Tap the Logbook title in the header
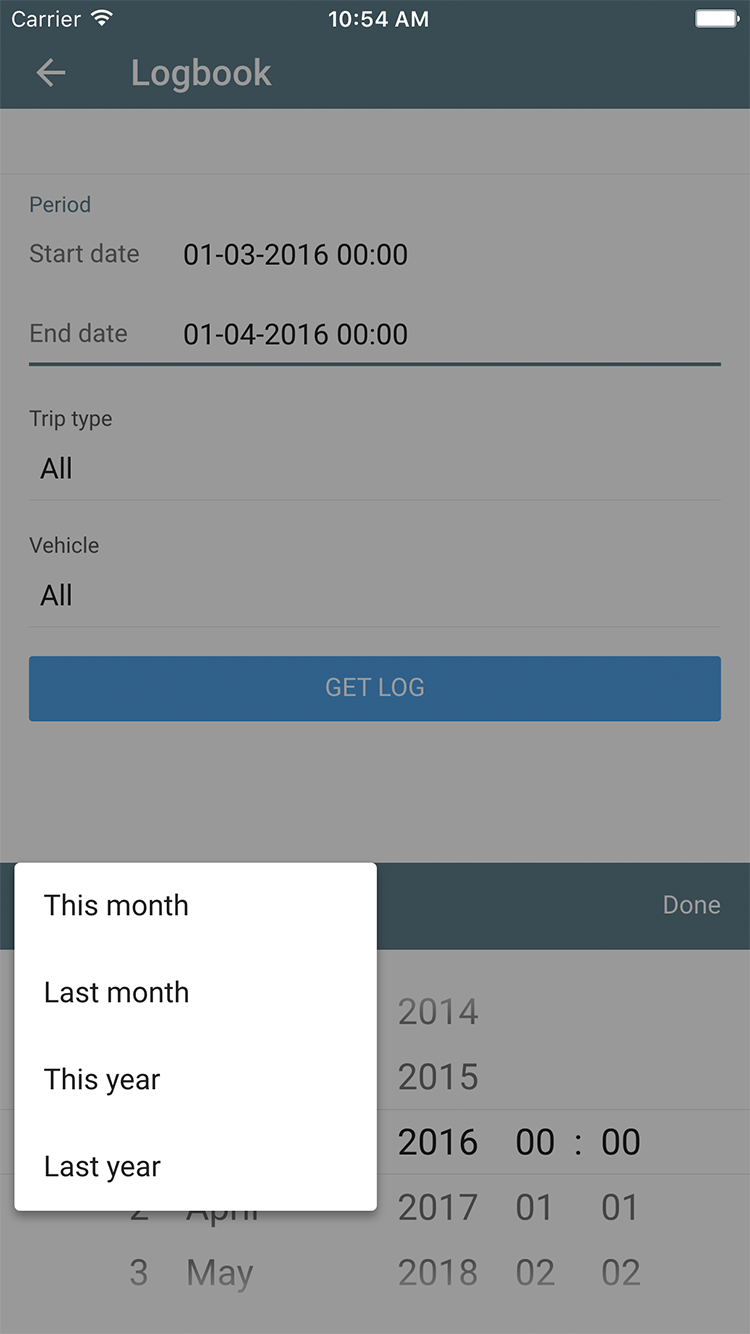 click(200, 72)
